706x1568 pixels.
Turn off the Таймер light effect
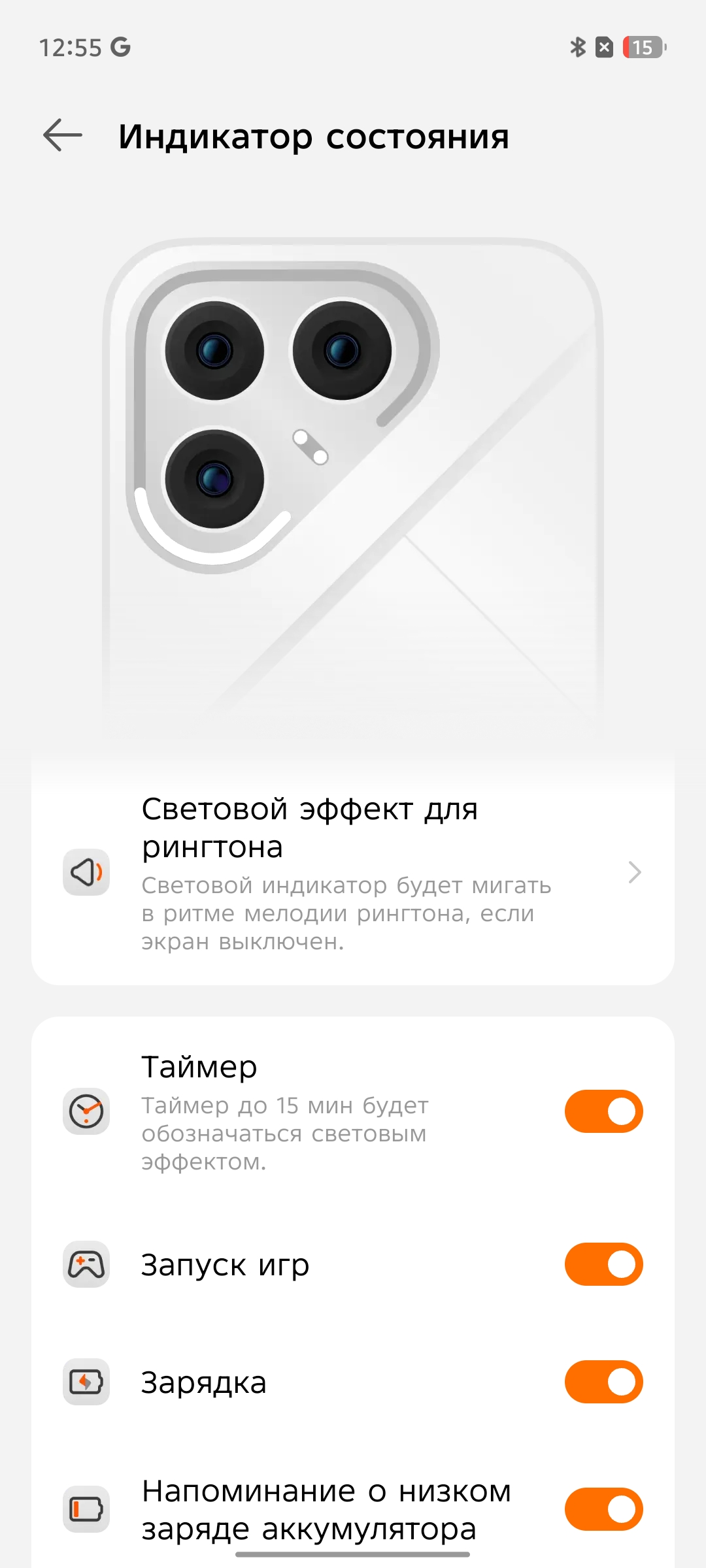pos(603,1111)
